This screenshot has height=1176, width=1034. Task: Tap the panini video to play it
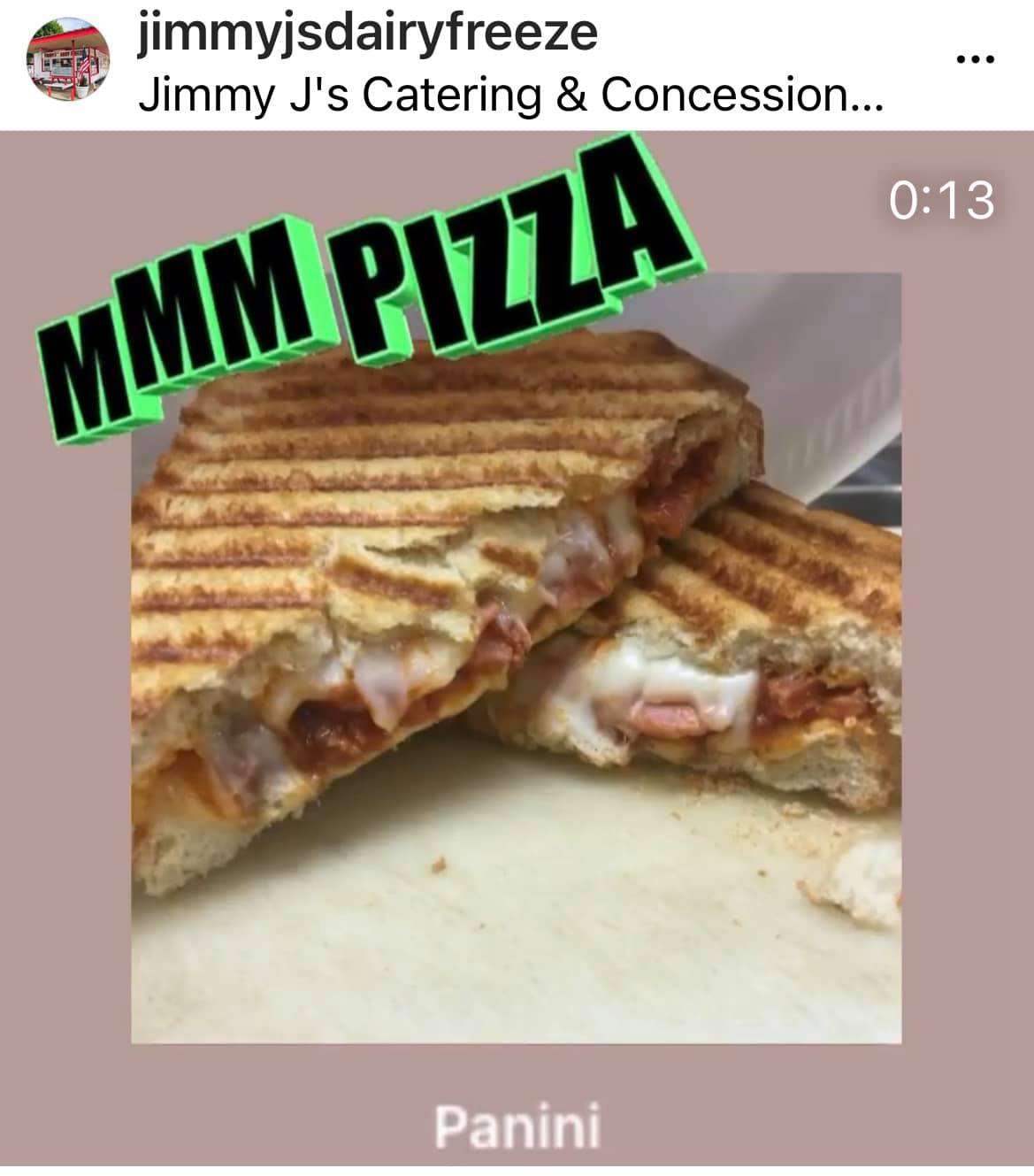tap(517, 657)
